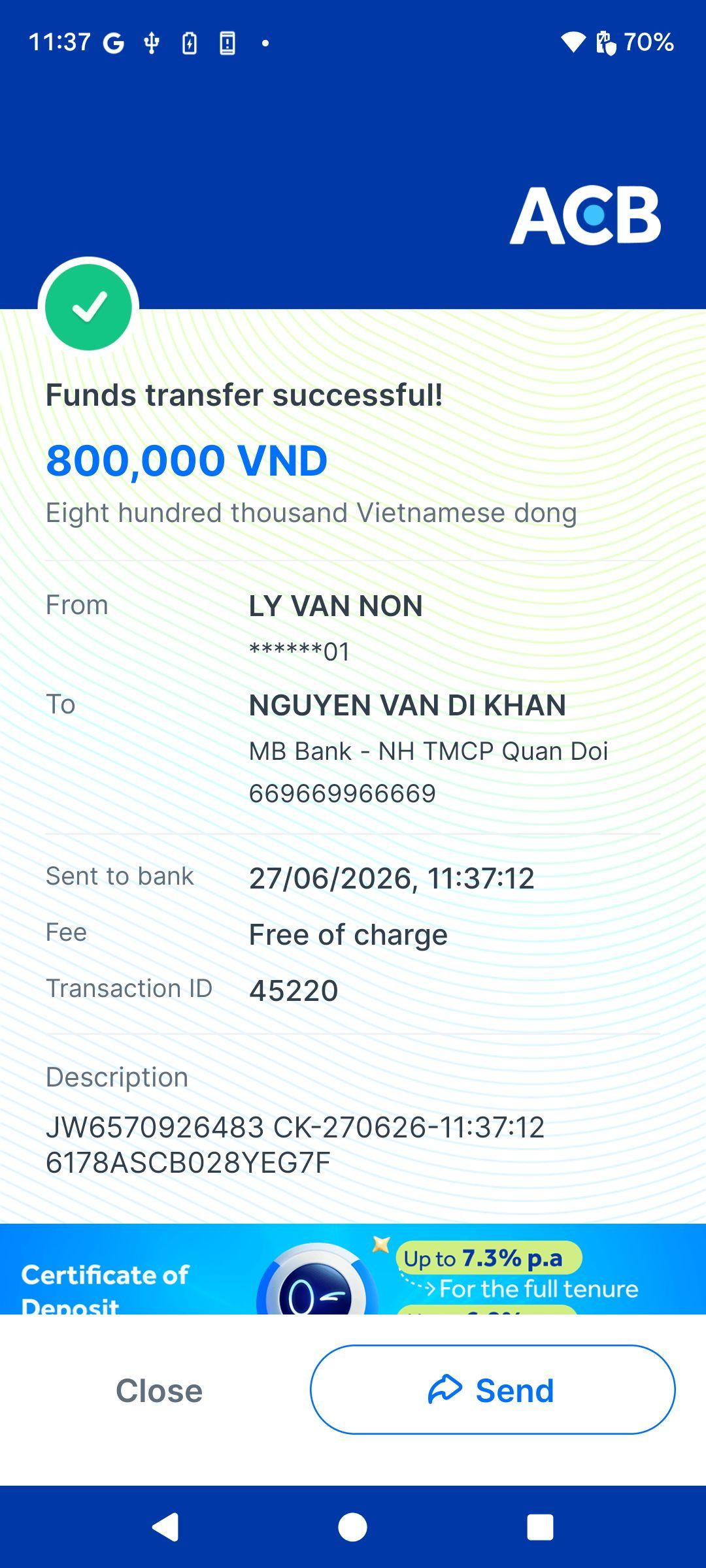Image resolution: width=706 pixels, height=1568 pixels.
Task: Open the recent apps view
Action: pyautogui.click(x=540, y=1527)
